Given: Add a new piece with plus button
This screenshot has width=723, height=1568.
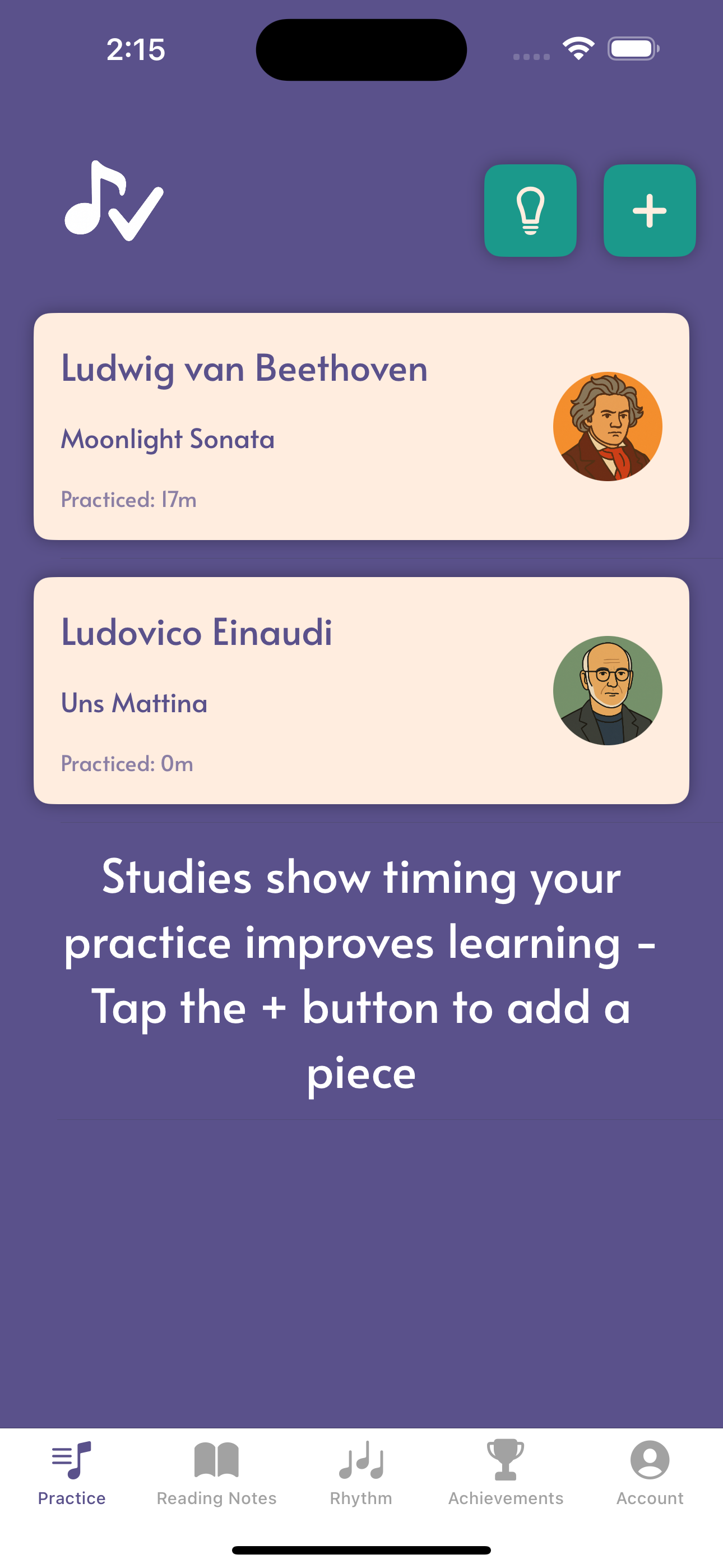Looking at the screenshot, I should tap(650, 211).
